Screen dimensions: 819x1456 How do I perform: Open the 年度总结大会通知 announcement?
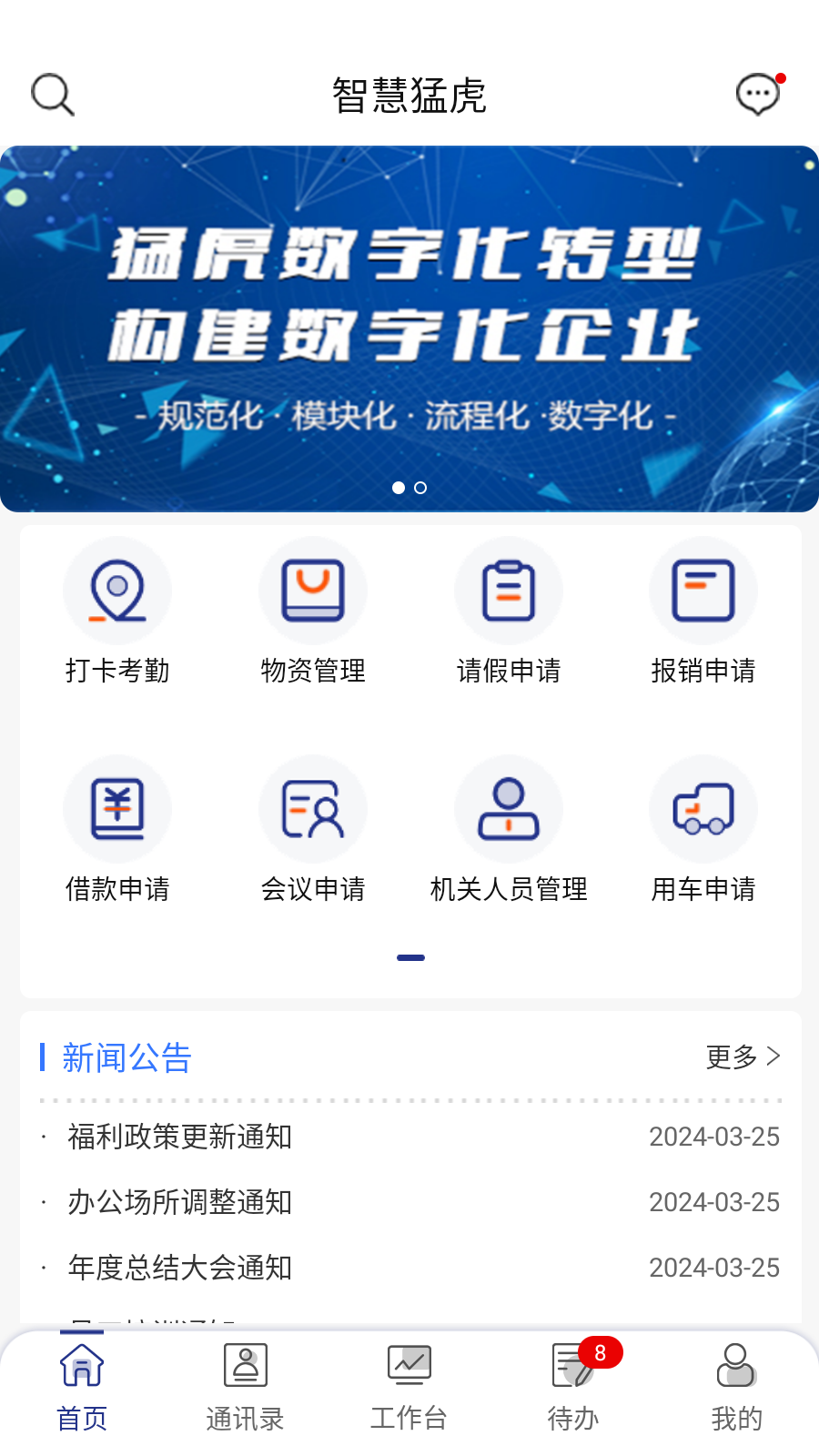point(180,1268)
